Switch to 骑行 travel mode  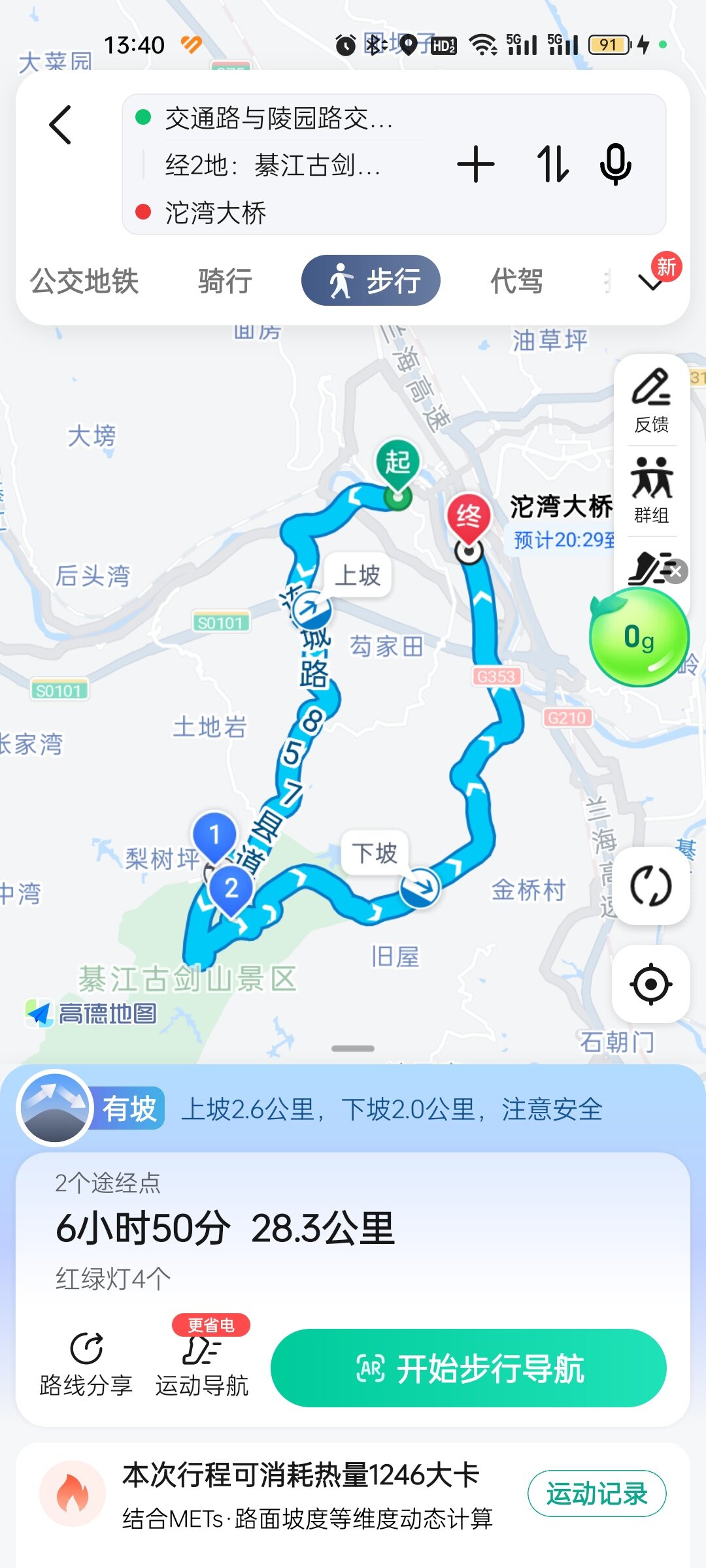pyautogui.click(x=225, y=282)
